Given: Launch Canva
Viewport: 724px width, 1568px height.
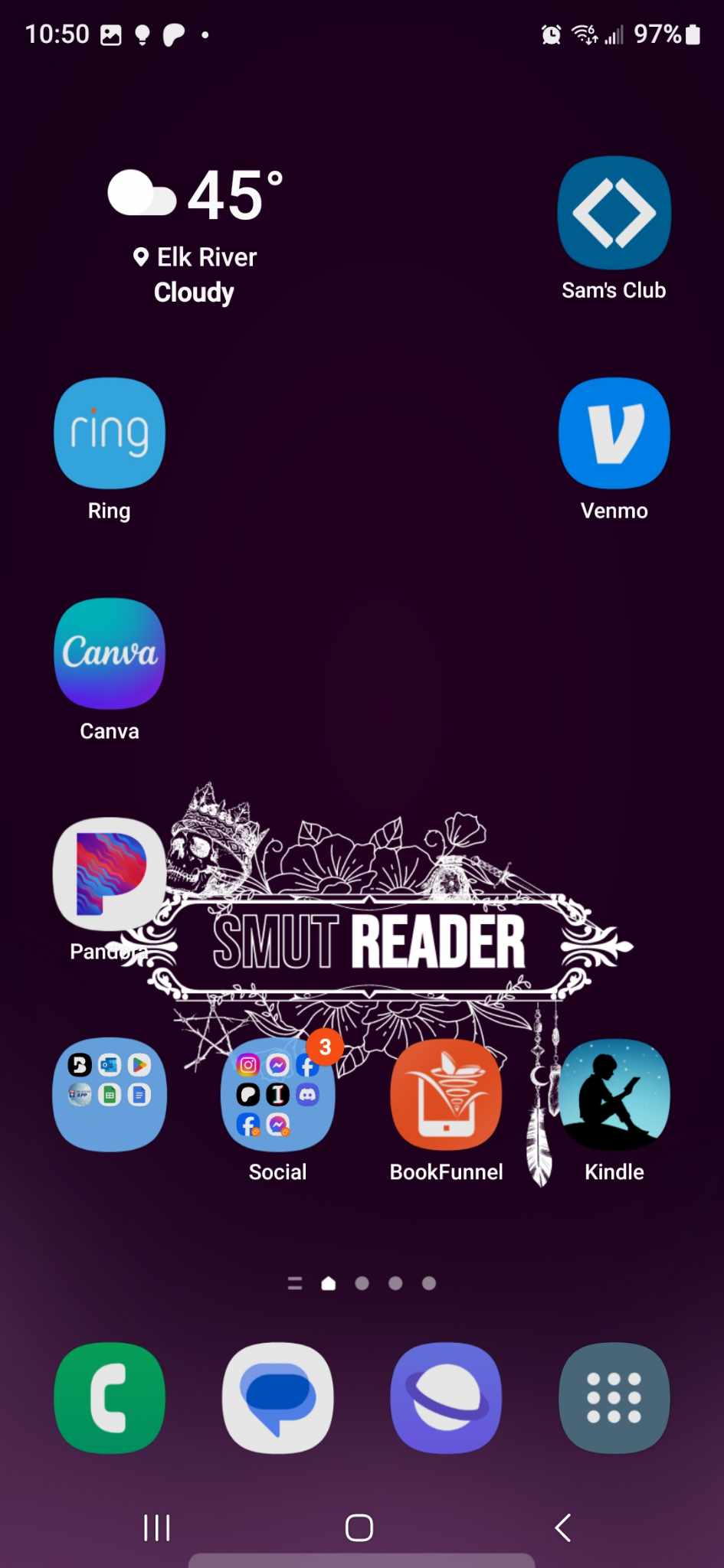Looking at the screenshot, I should pos(110,653).
